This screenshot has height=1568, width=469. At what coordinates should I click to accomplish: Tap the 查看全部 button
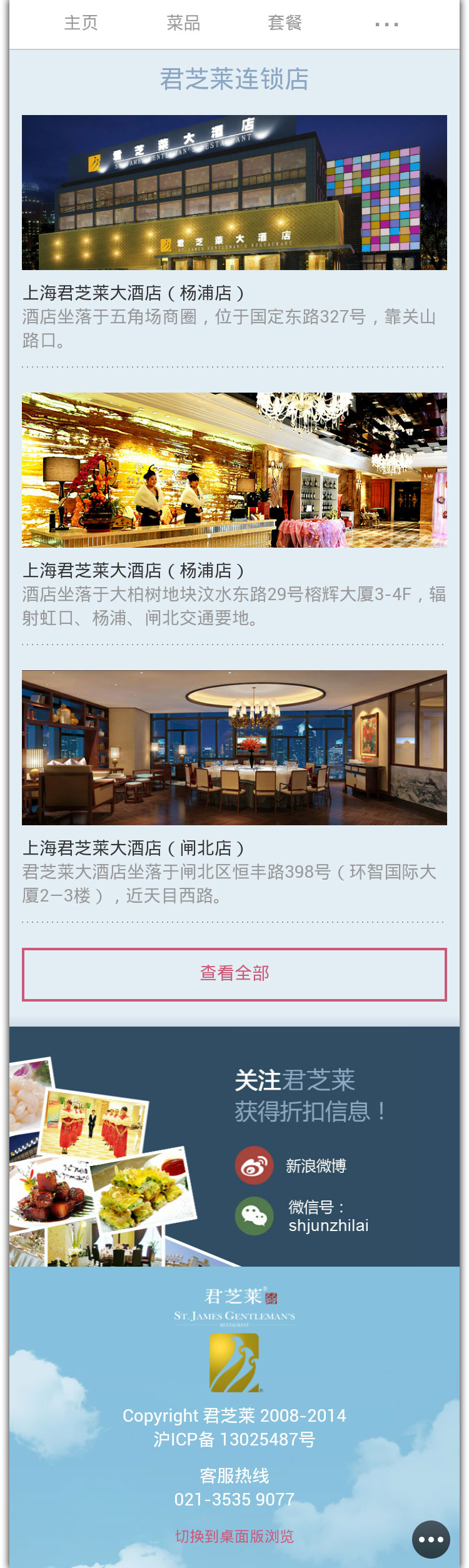point(234,974)
